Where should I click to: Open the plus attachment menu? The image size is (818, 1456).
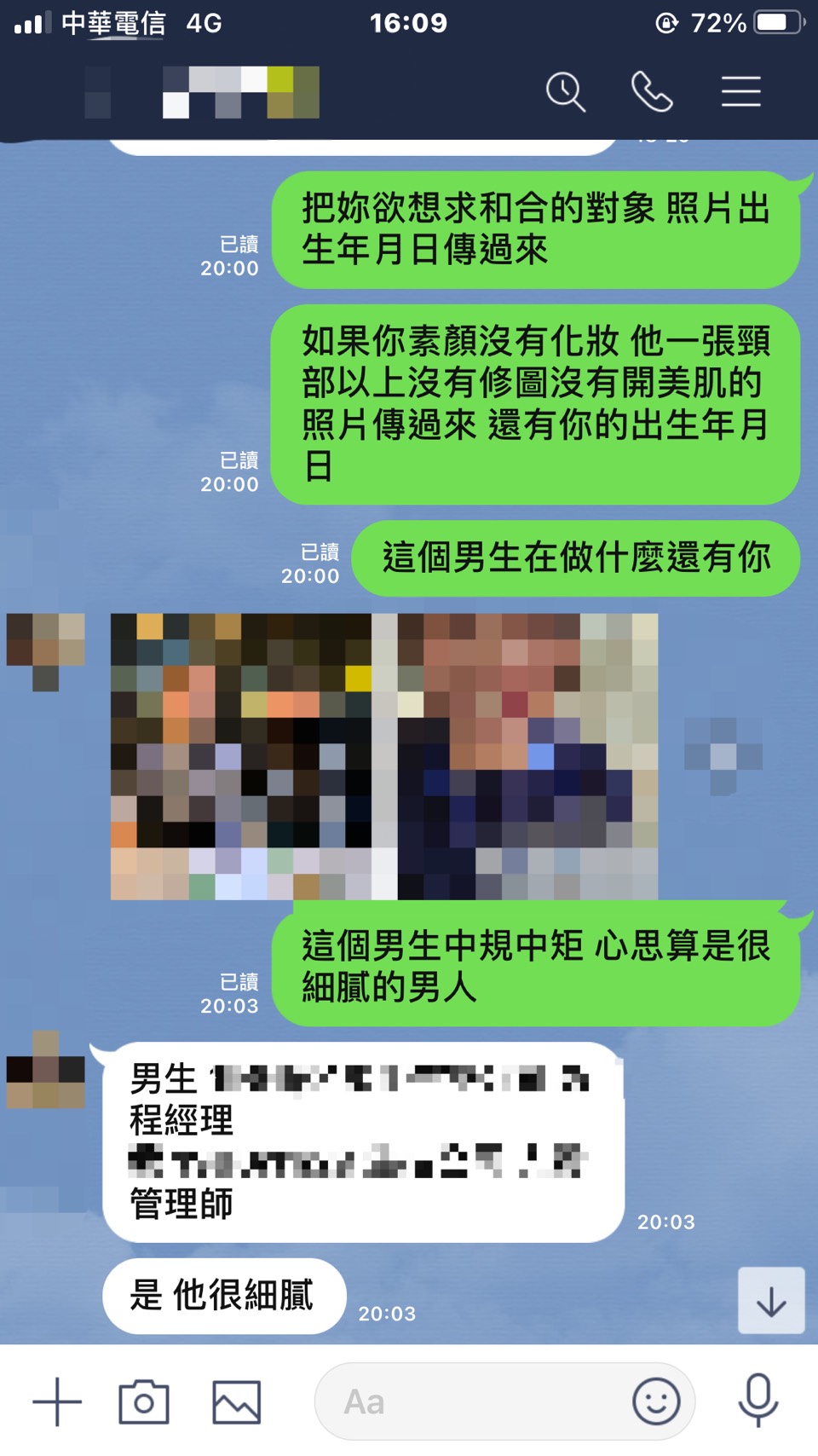(57, 1401)
